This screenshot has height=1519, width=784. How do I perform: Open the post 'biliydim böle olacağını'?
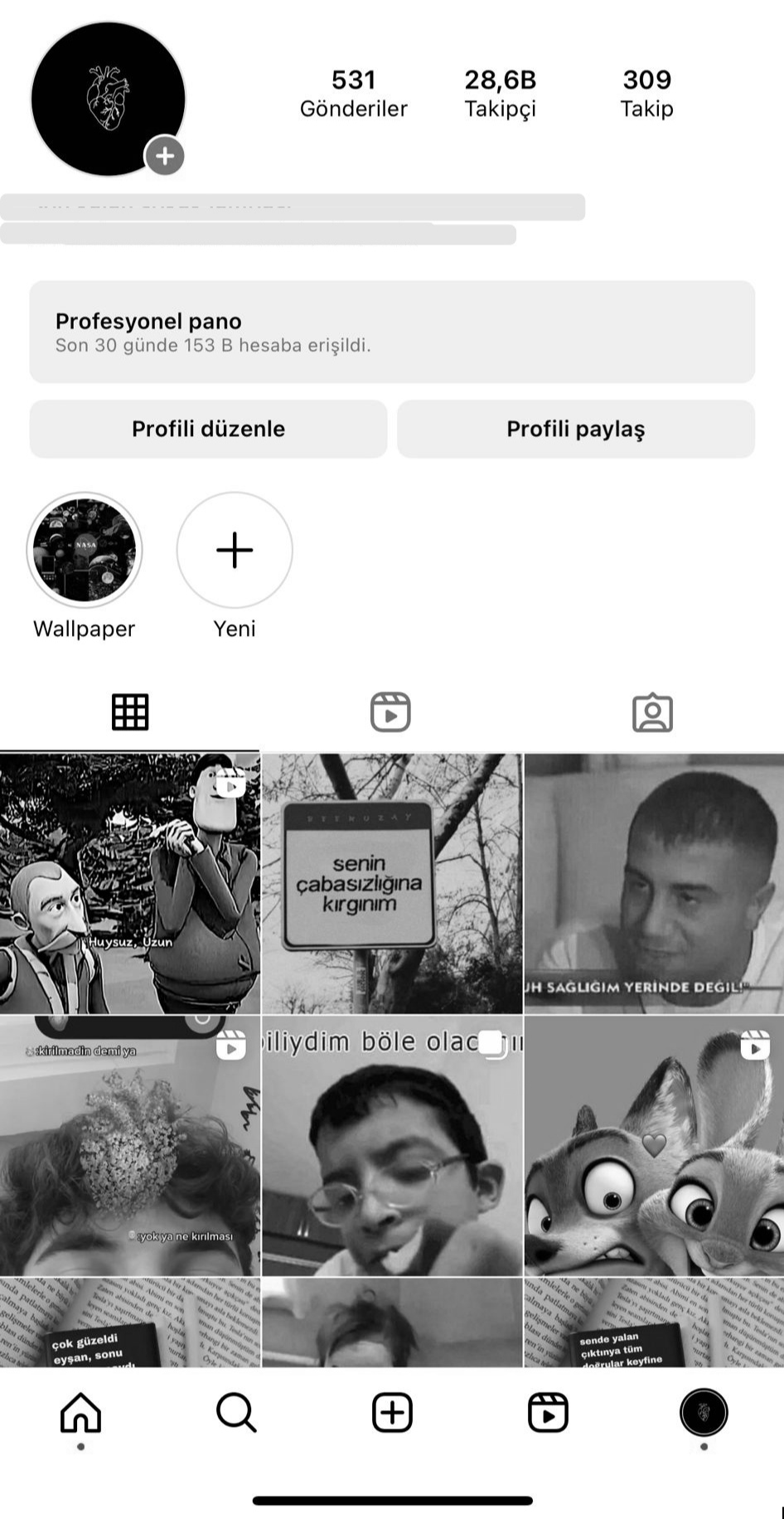392,1146
